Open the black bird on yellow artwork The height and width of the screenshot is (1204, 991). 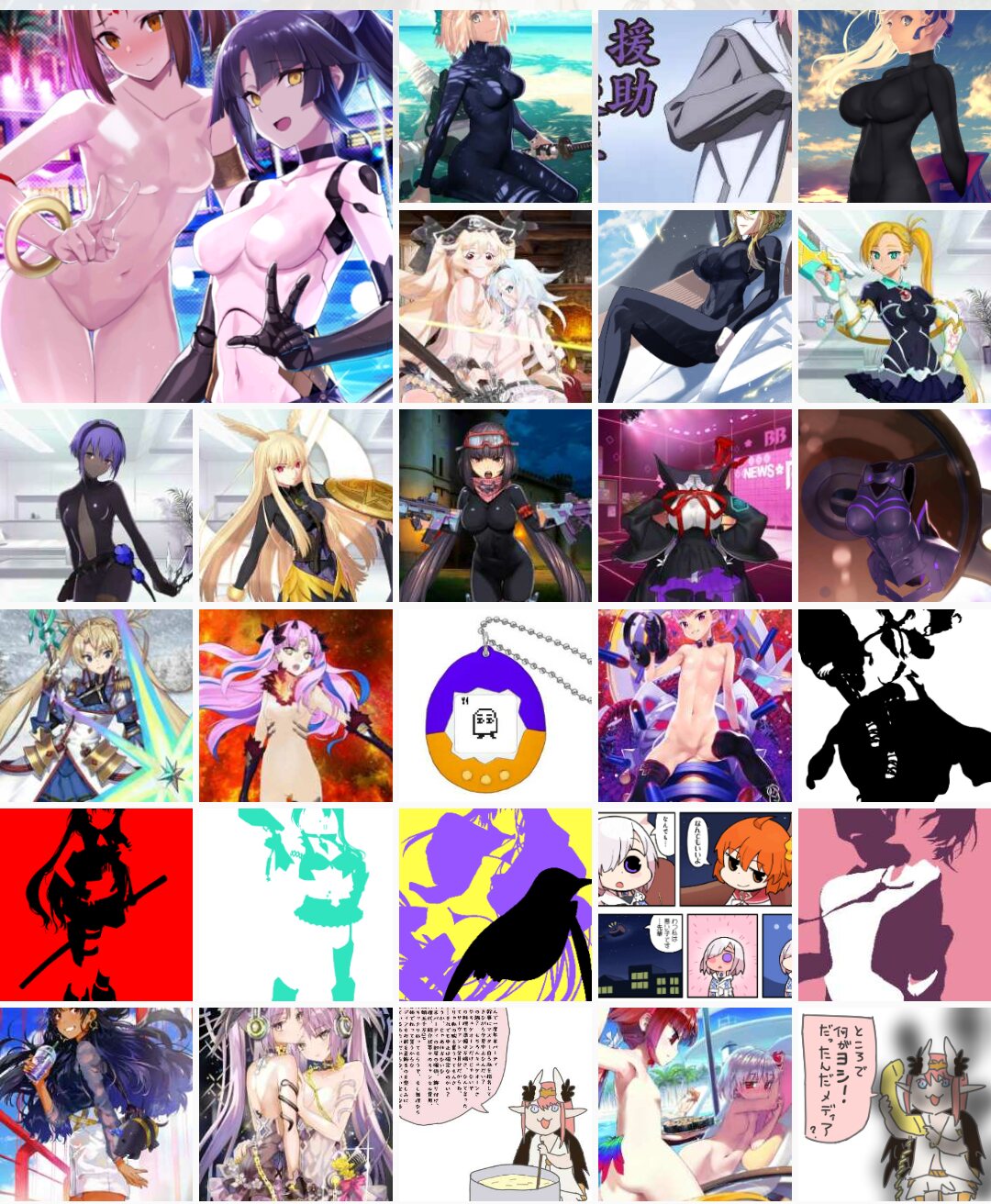tap(495, 905)
